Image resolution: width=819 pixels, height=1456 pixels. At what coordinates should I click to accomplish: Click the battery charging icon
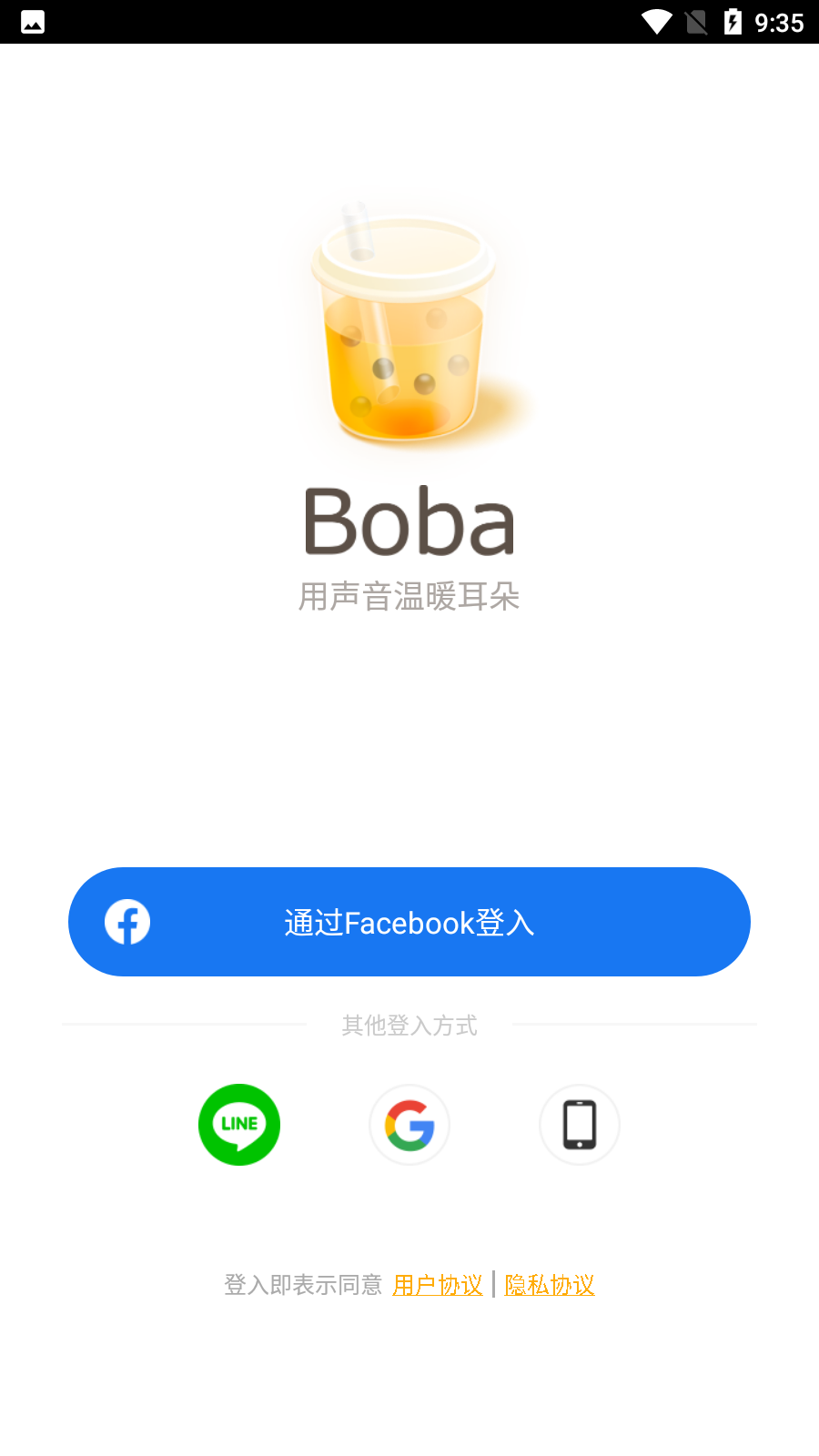tap(734, 21)
